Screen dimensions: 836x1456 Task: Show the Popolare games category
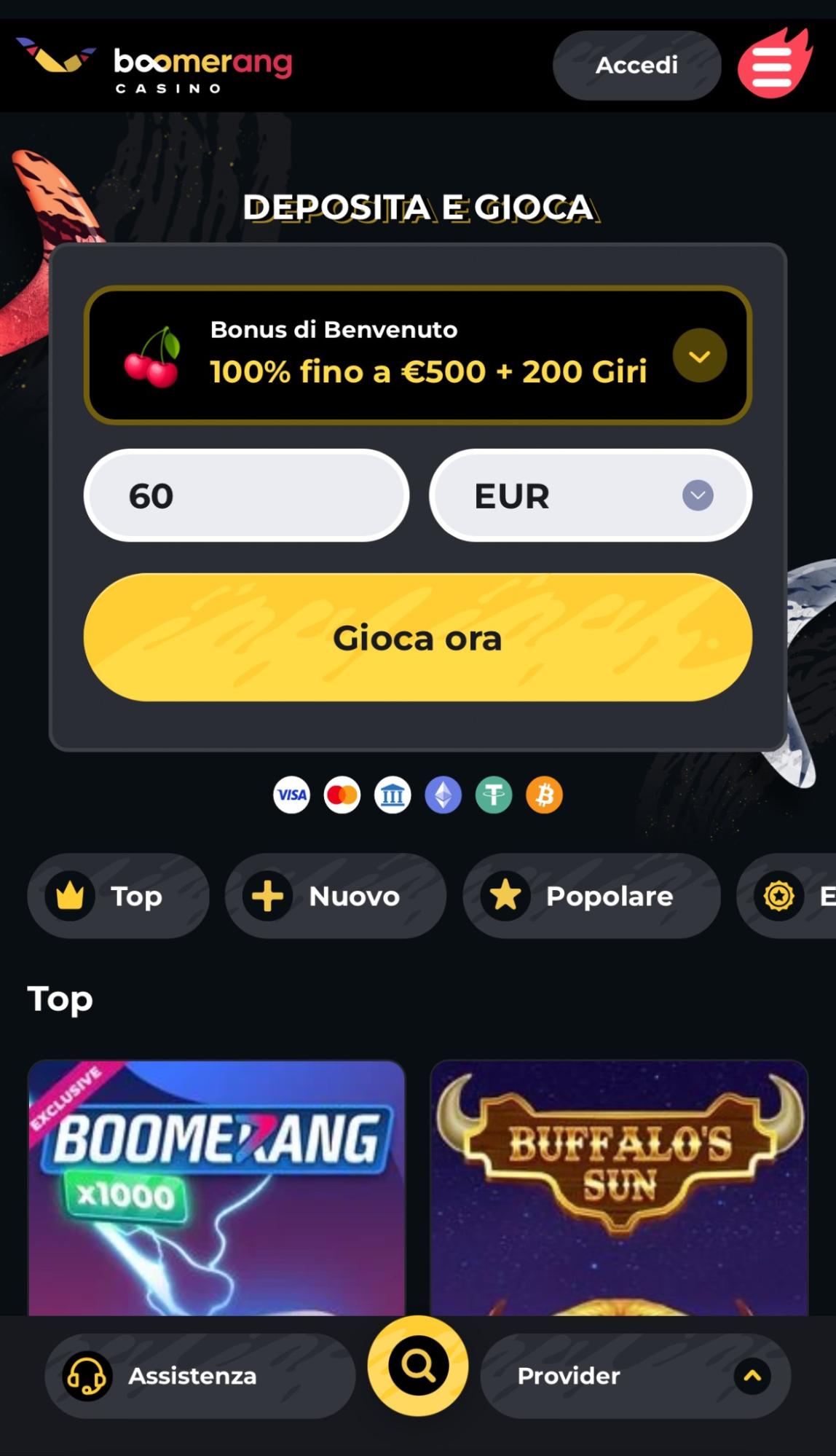coord(591,896)
